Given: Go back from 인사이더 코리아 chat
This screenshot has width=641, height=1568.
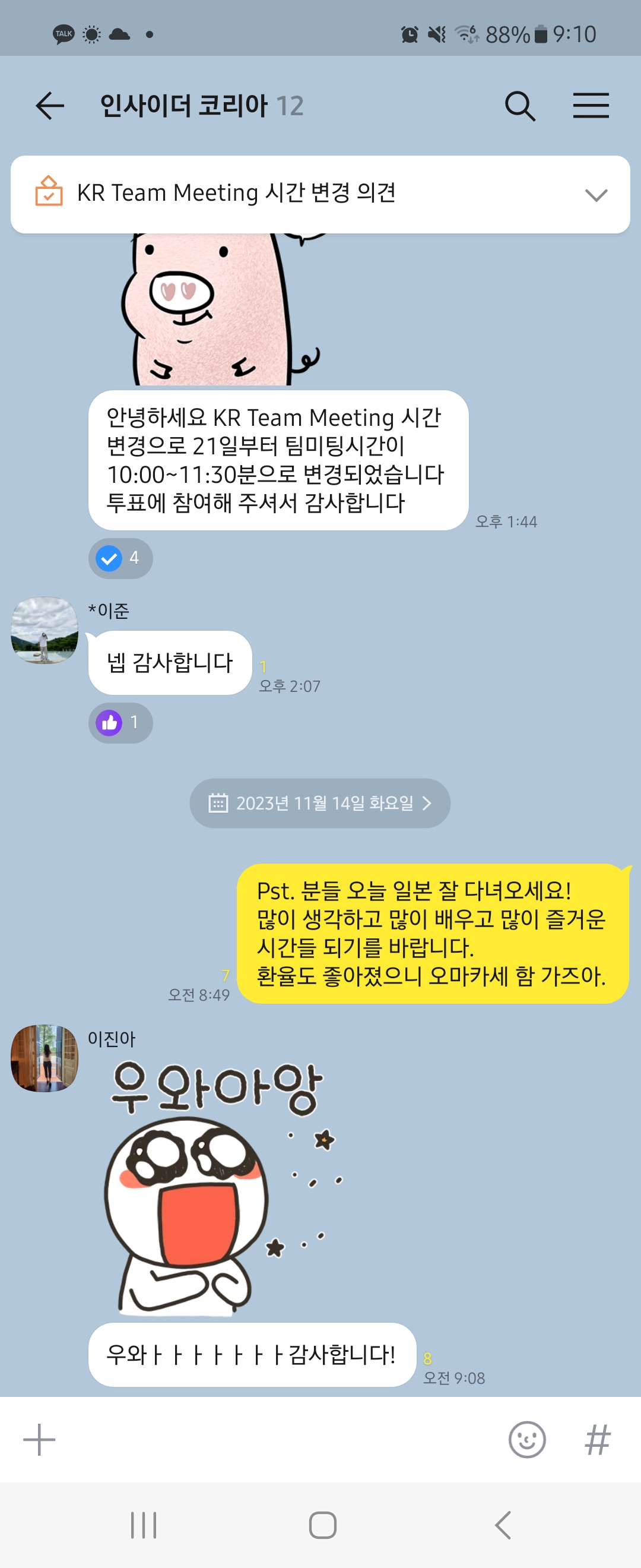Looking at the screenshot, I should click(50, 106).
